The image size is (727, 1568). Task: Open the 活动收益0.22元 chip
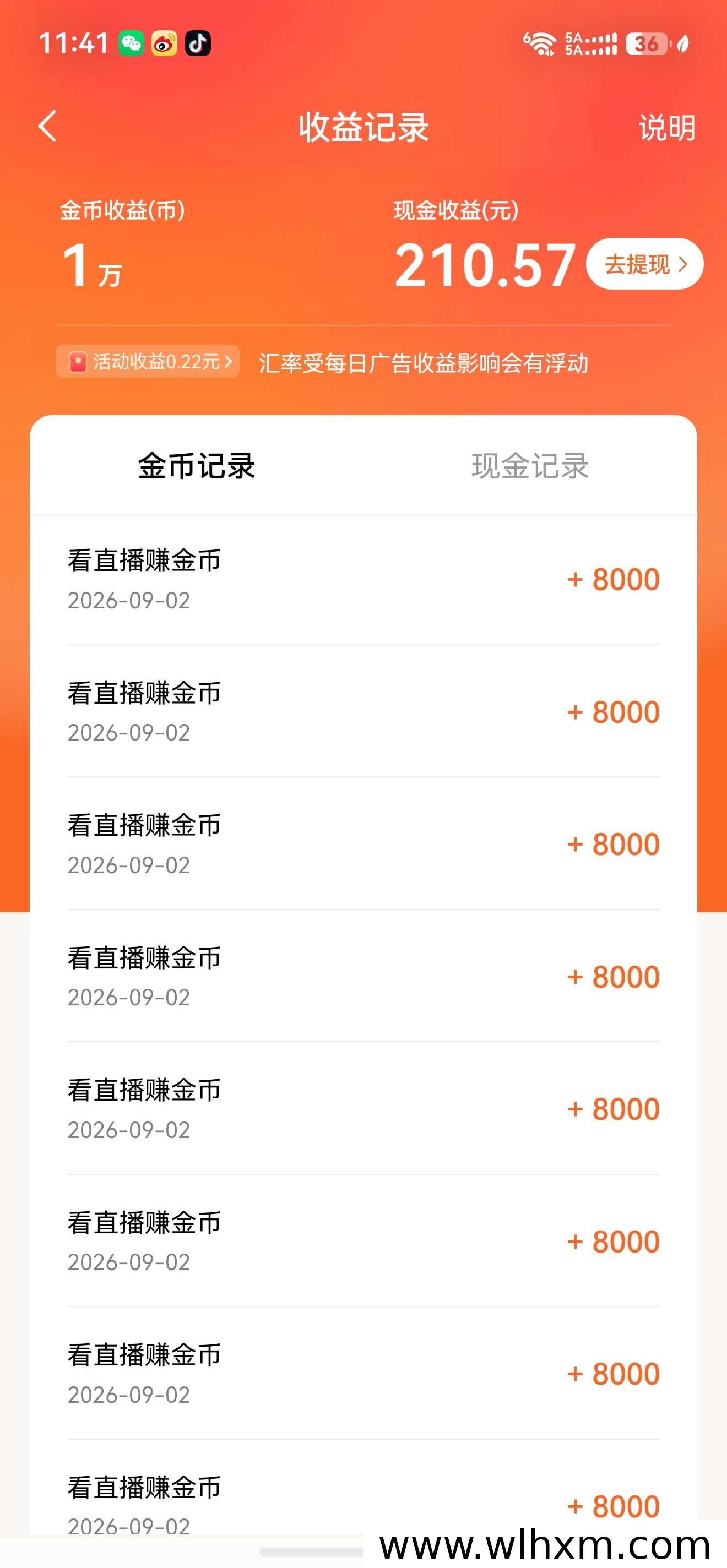point(148,362)
